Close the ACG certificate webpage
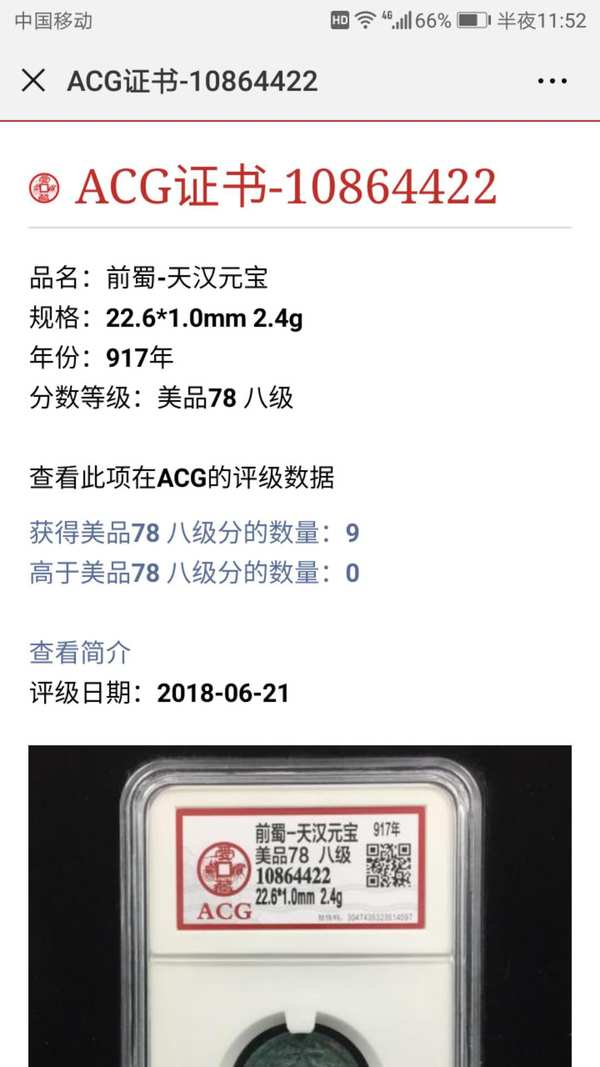600x1067 pixels. pyautogui.click(x=33, y=81)
